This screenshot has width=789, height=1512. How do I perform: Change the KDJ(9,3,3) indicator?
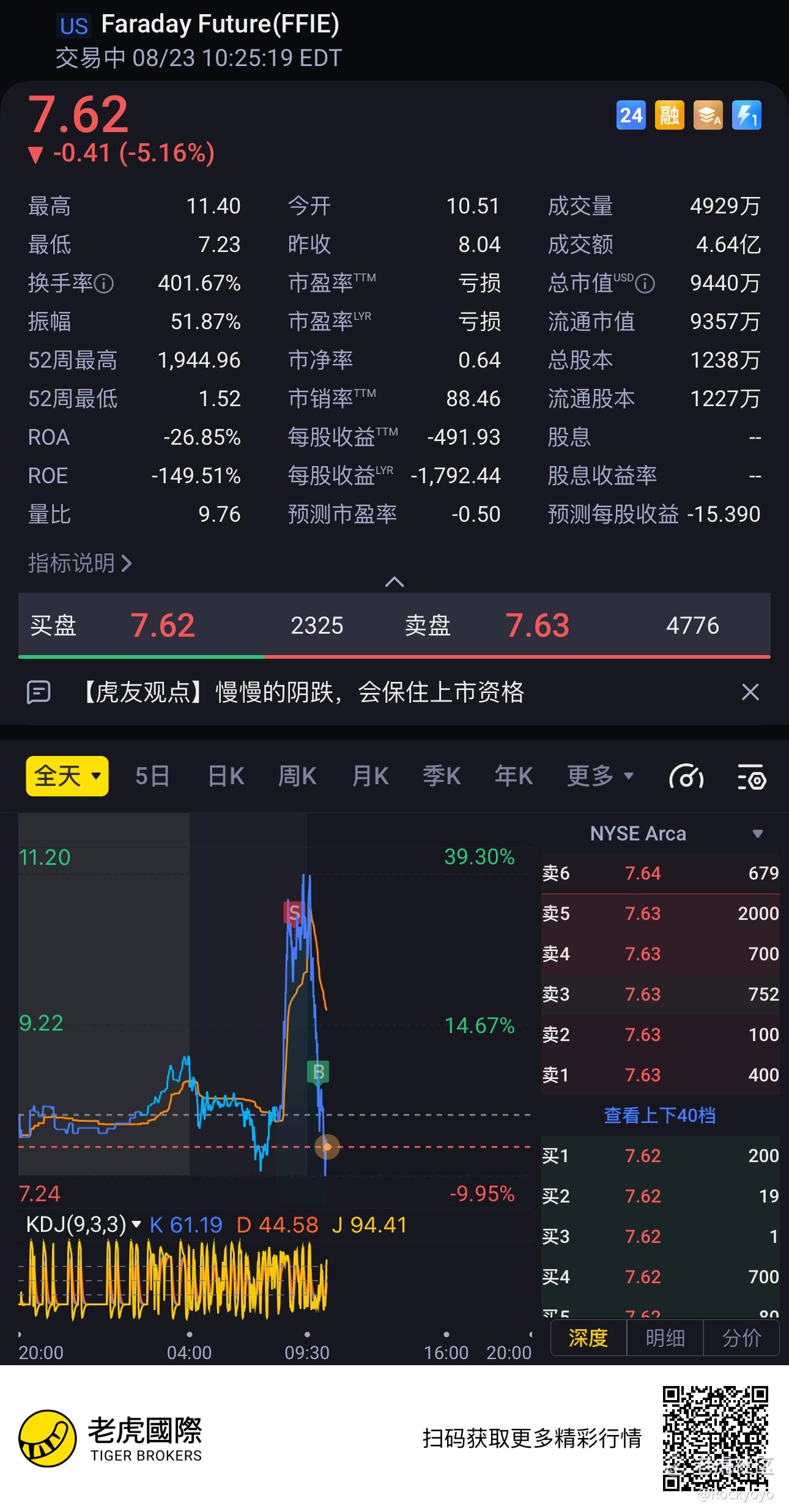pos(84,1225)
